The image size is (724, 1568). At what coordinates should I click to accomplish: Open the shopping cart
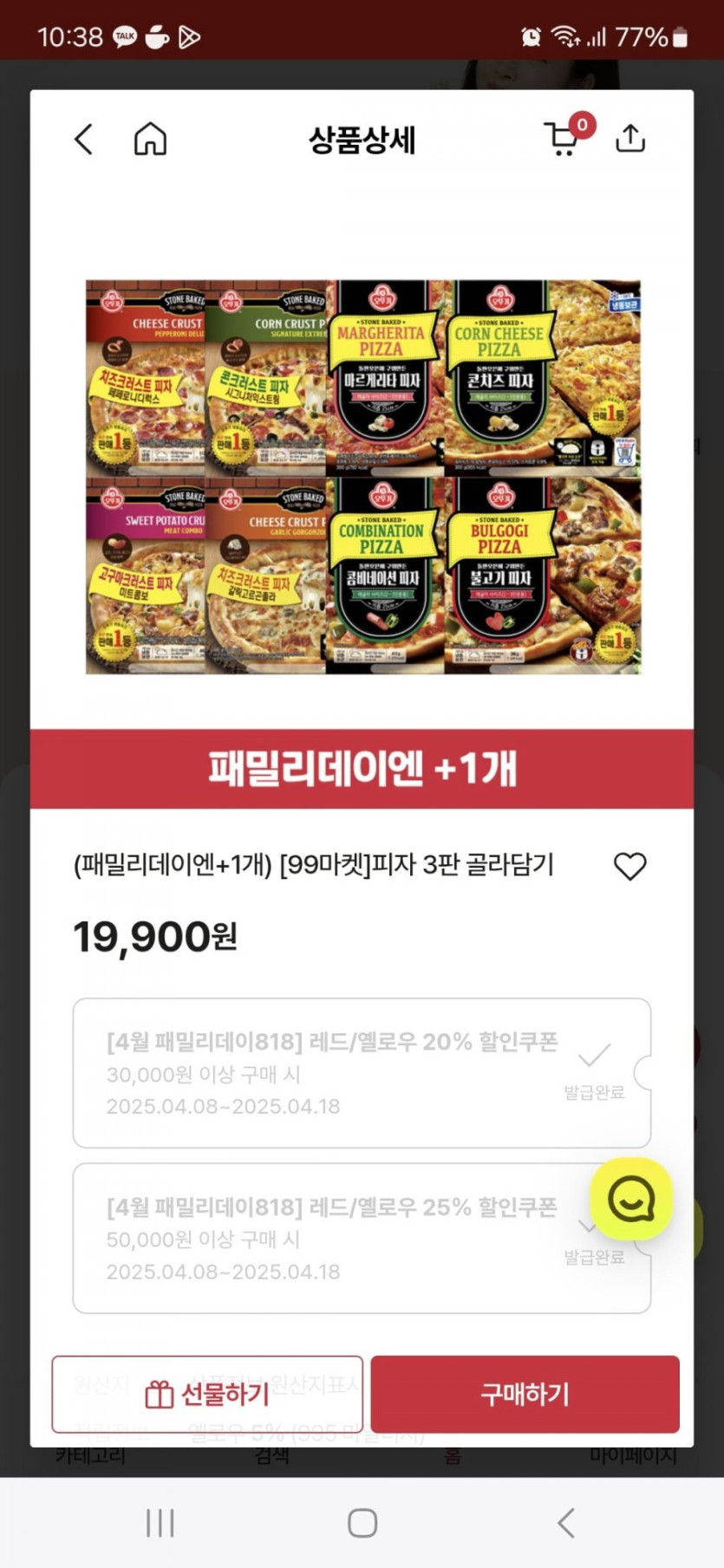click(563, 139)
